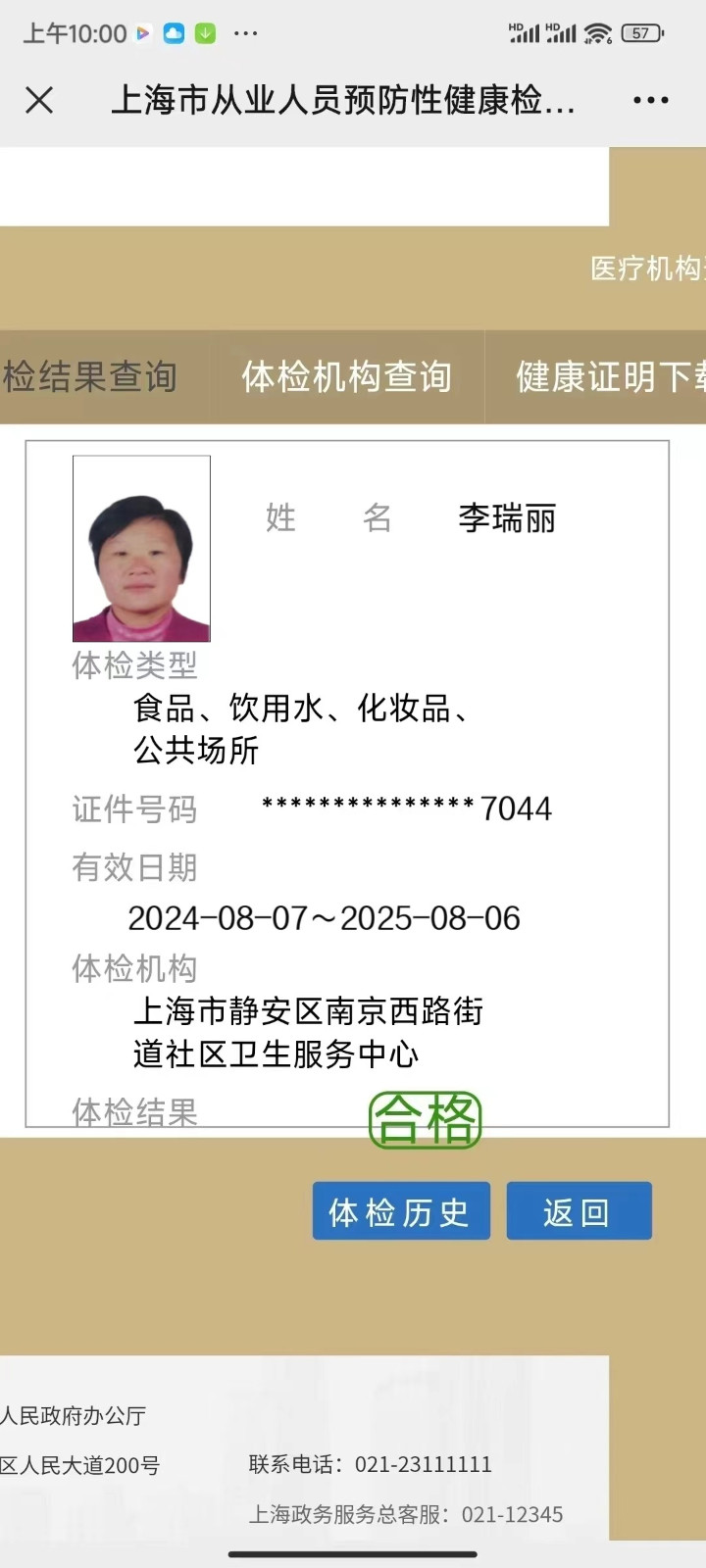Tap the 返回 button
The image size is (706, 1568).
click(x=579, y=1211)
